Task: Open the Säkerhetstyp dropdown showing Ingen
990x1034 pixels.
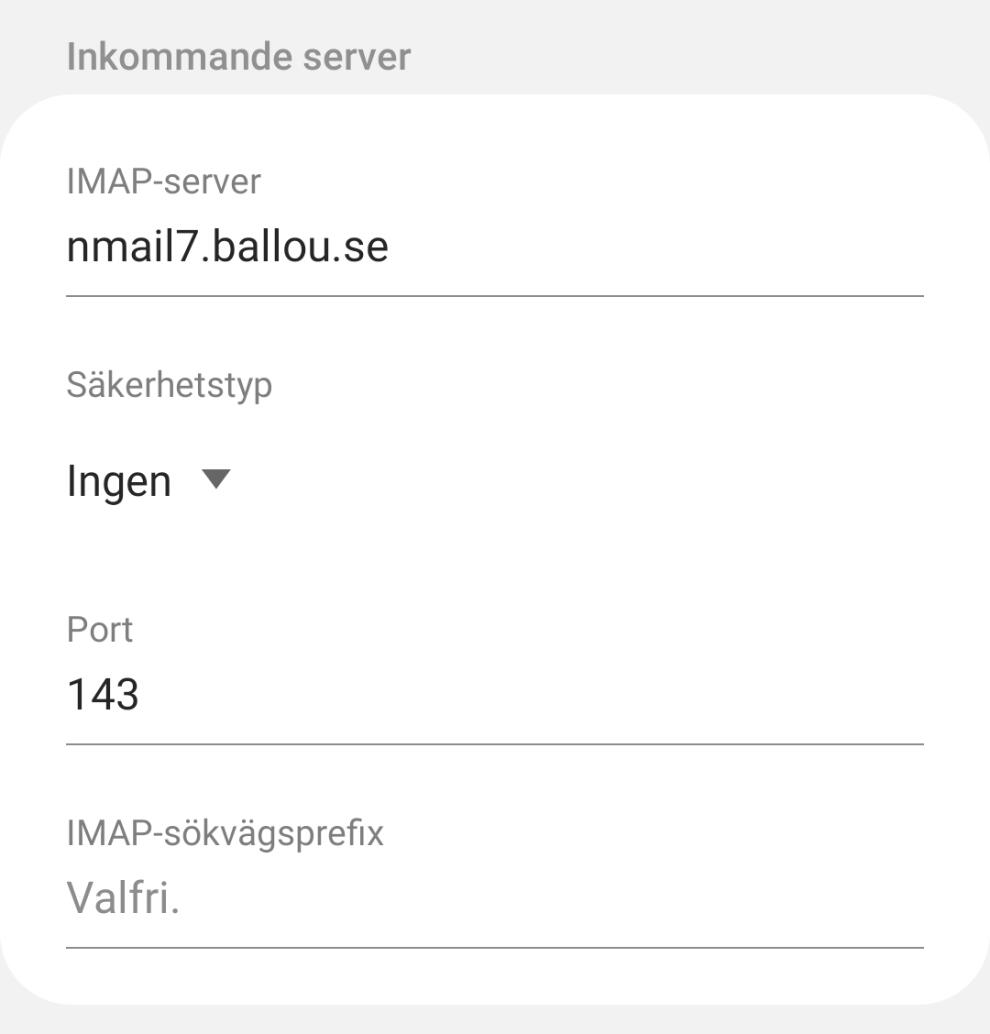Action: [148, 482]
